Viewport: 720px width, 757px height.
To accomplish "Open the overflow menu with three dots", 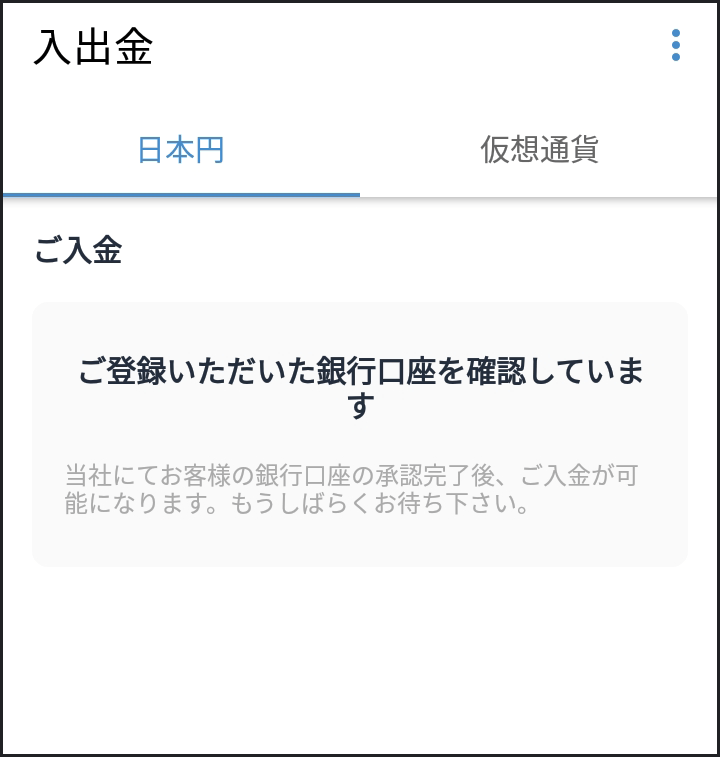I will point(676,46).
